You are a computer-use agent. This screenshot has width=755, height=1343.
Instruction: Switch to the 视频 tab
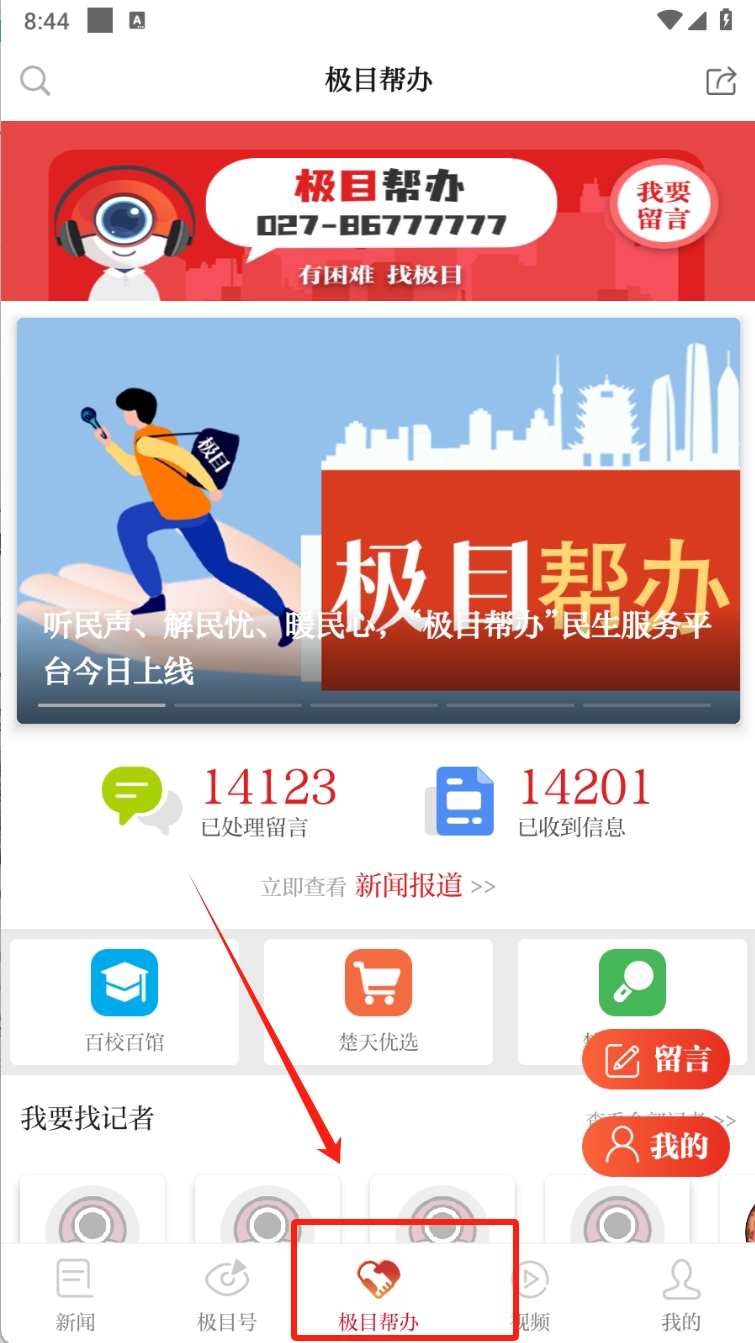[x=532, y=1294]
